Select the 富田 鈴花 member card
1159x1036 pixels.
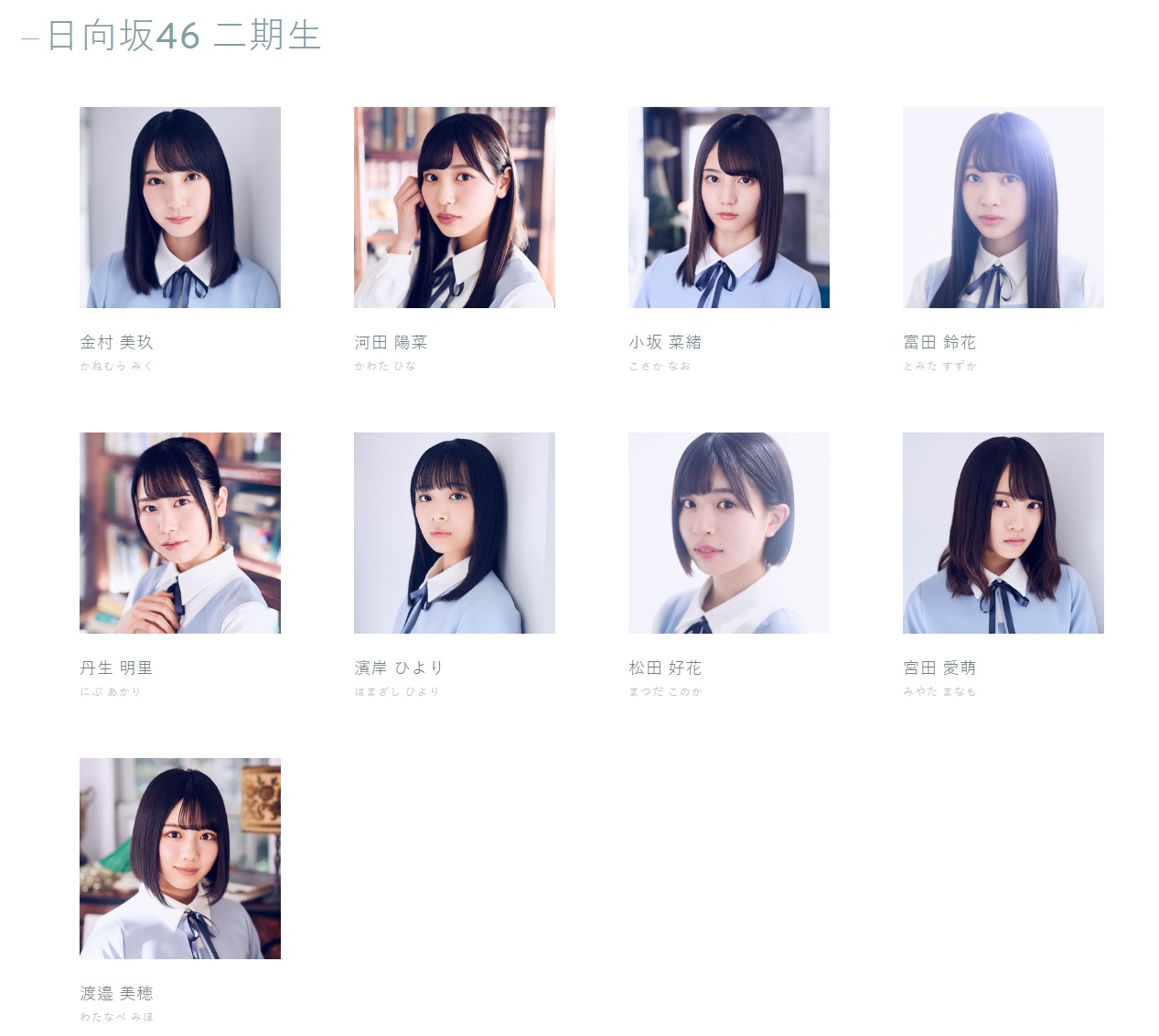1003,208
